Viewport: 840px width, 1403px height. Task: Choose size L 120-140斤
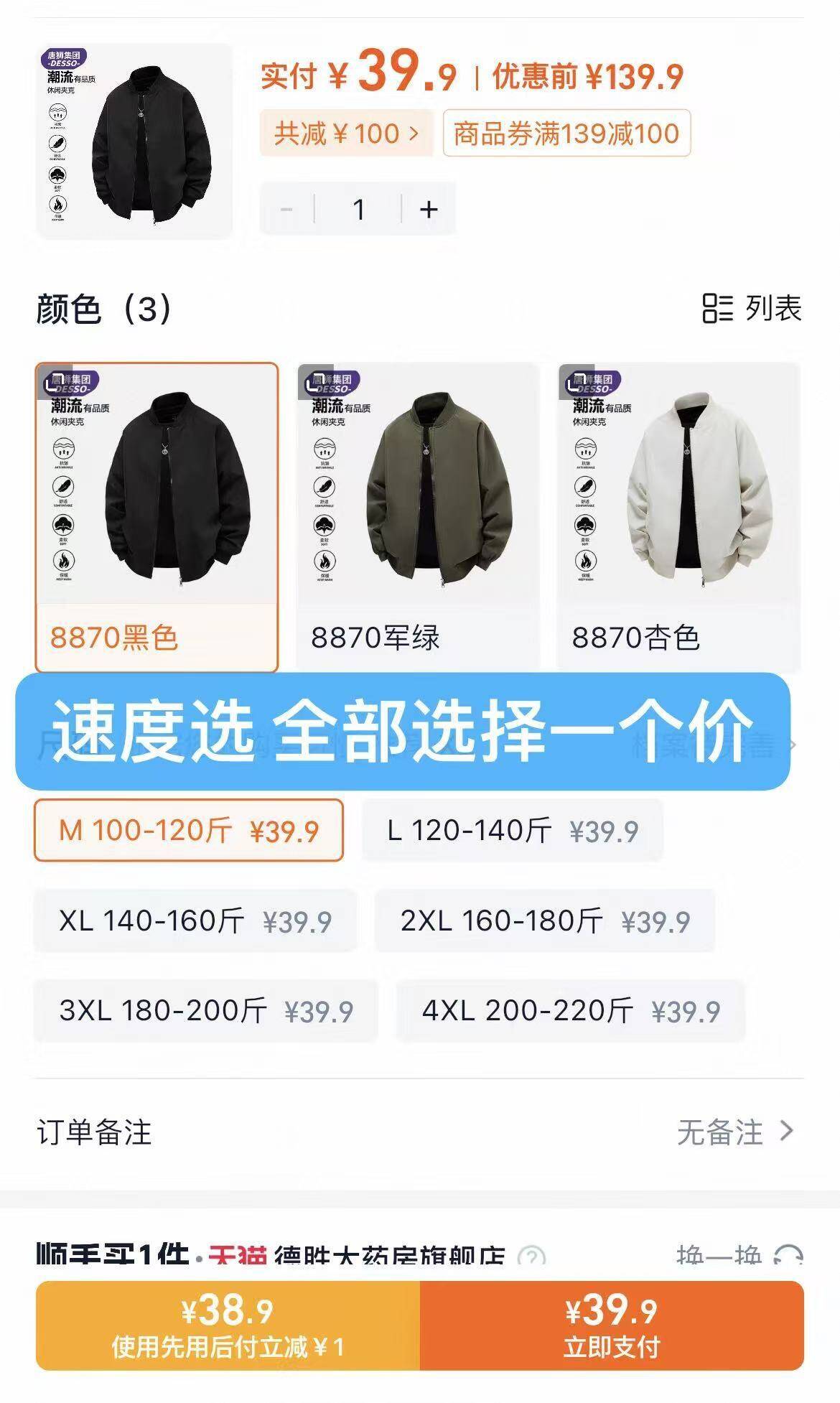click(512, 830)
